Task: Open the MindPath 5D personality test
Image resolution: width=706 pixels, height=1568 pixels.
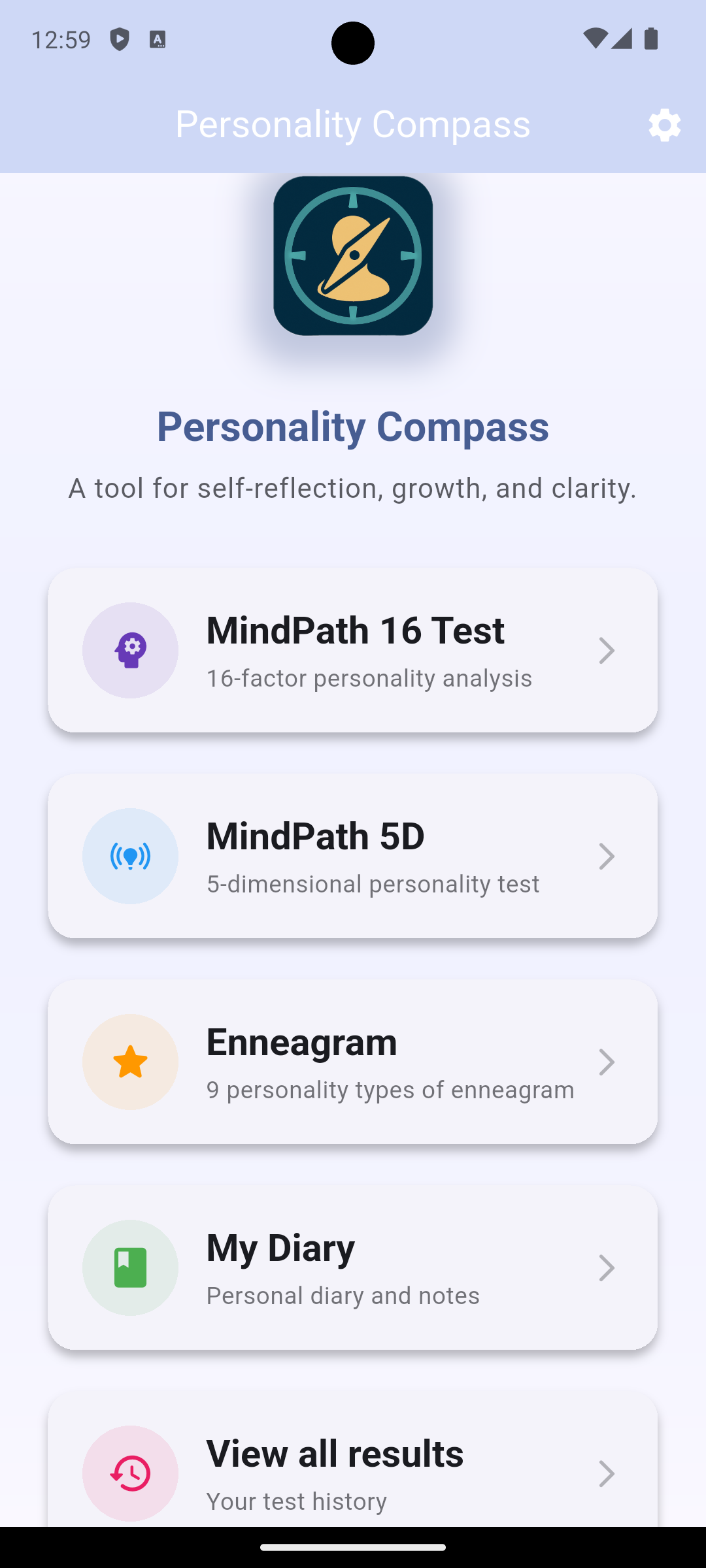Action: (x=353, y=856)
